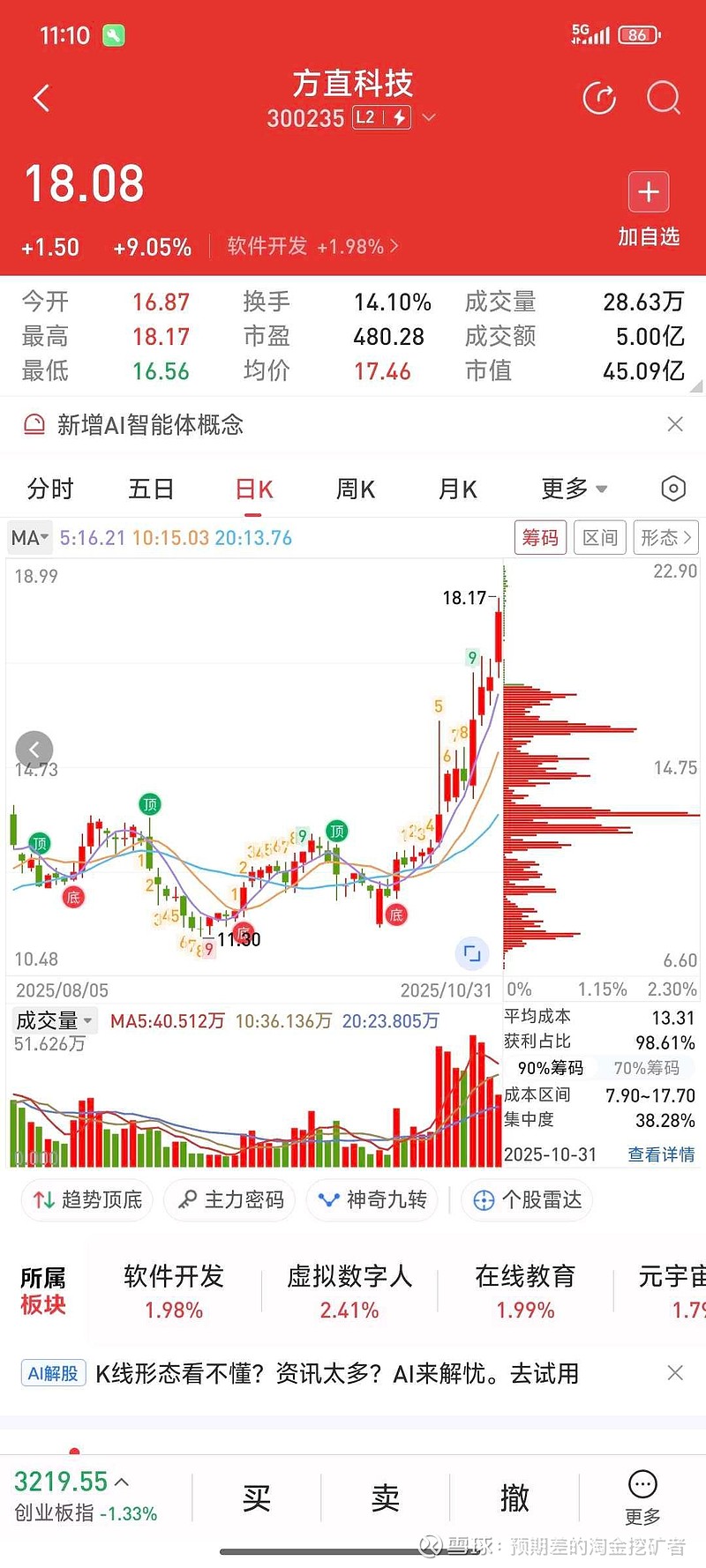Open the 形态 pattern selector
Viewport: 706px width, 1568px height.
pos(665,537)
